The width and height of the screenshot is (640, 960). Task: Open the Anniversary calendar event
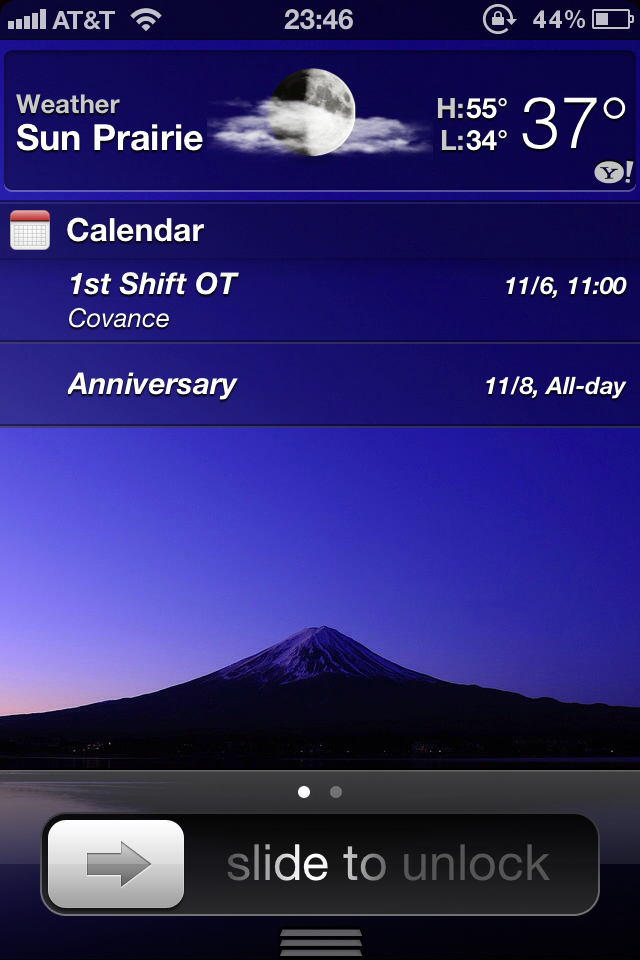click(320, 385)
